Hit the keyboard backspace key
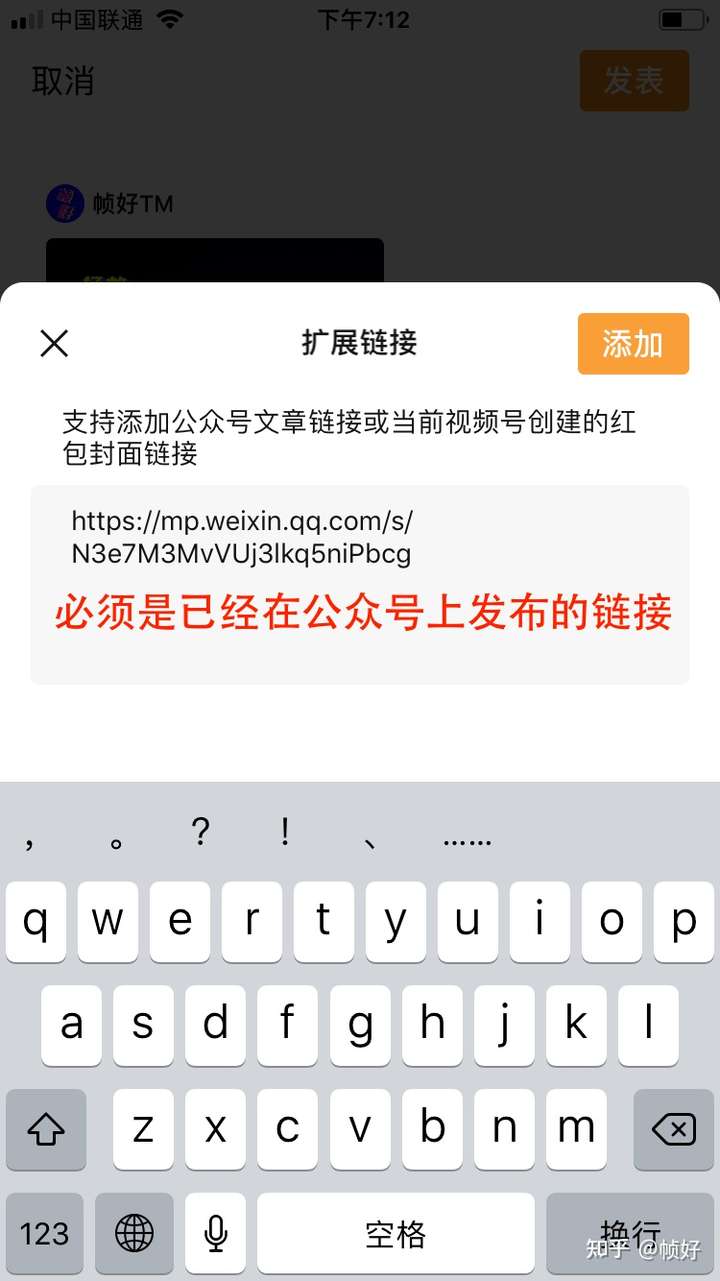 674,1129
